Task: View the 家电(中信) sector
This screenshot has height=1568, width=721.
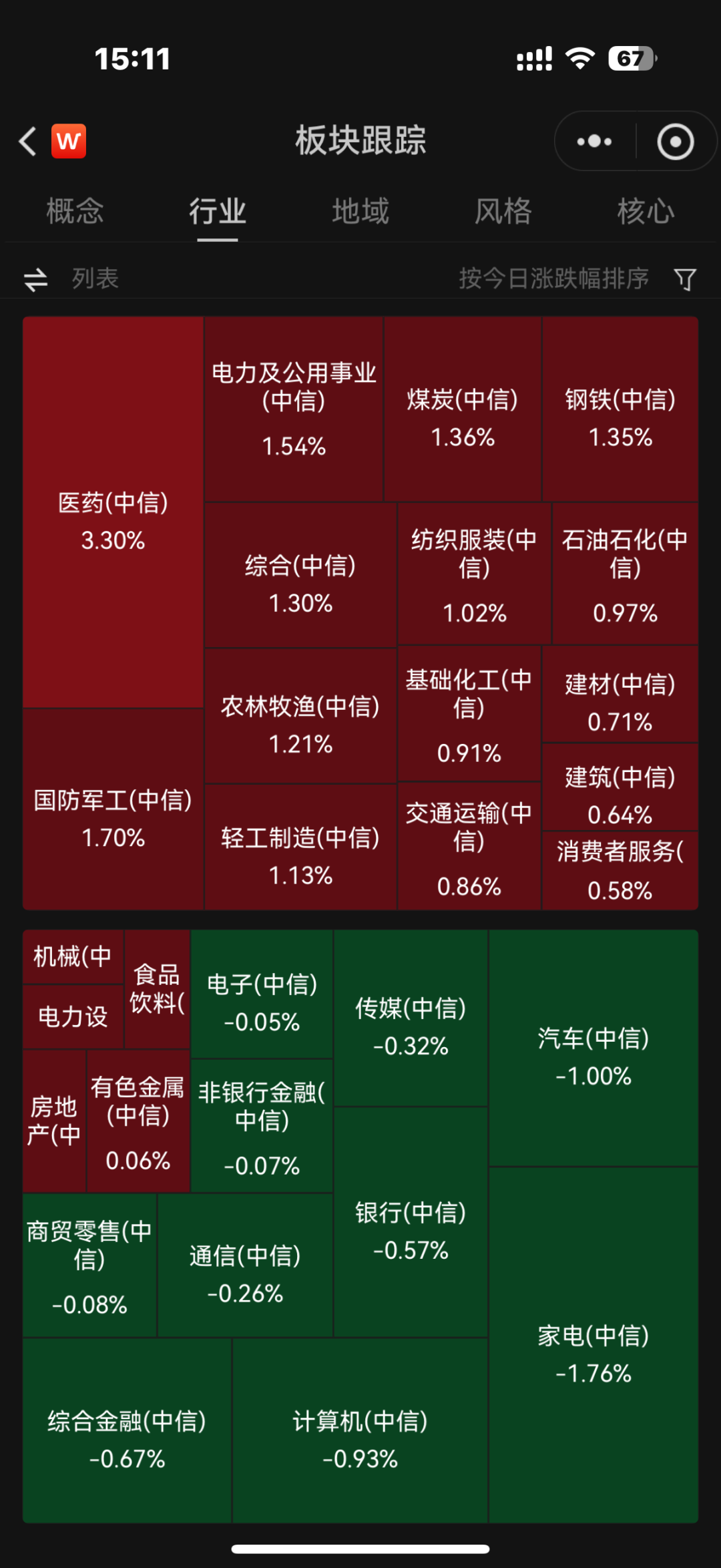Action: click(x=593, y=1345)
